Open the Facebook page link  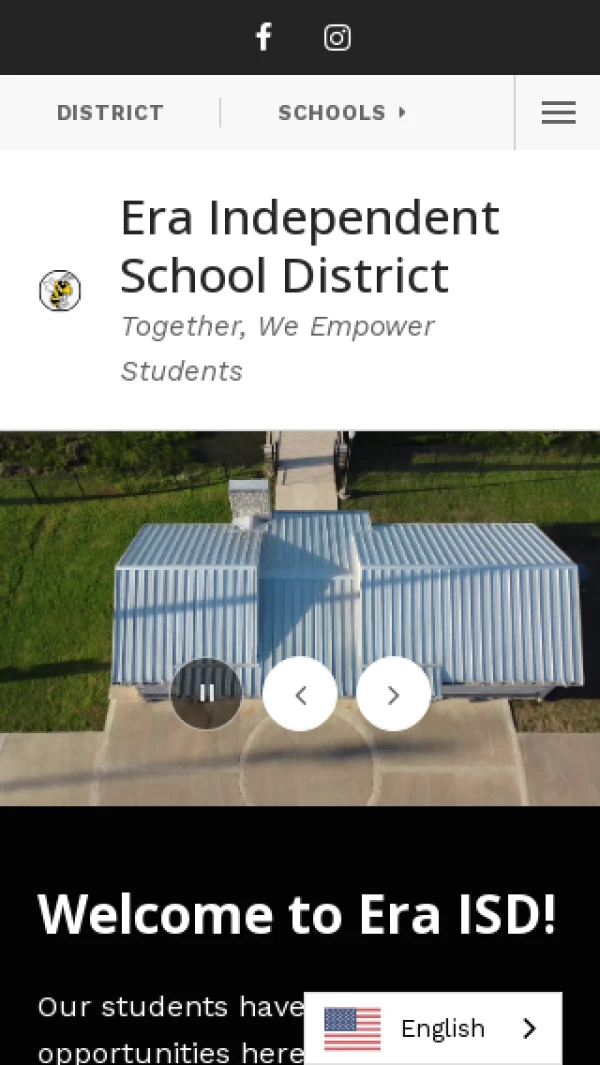[x=263, y=38]
